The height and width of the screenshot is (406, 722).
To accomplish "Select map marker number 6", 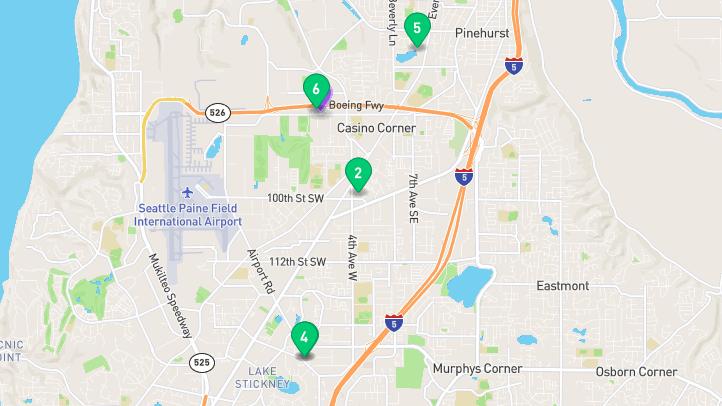I will 316,90.
